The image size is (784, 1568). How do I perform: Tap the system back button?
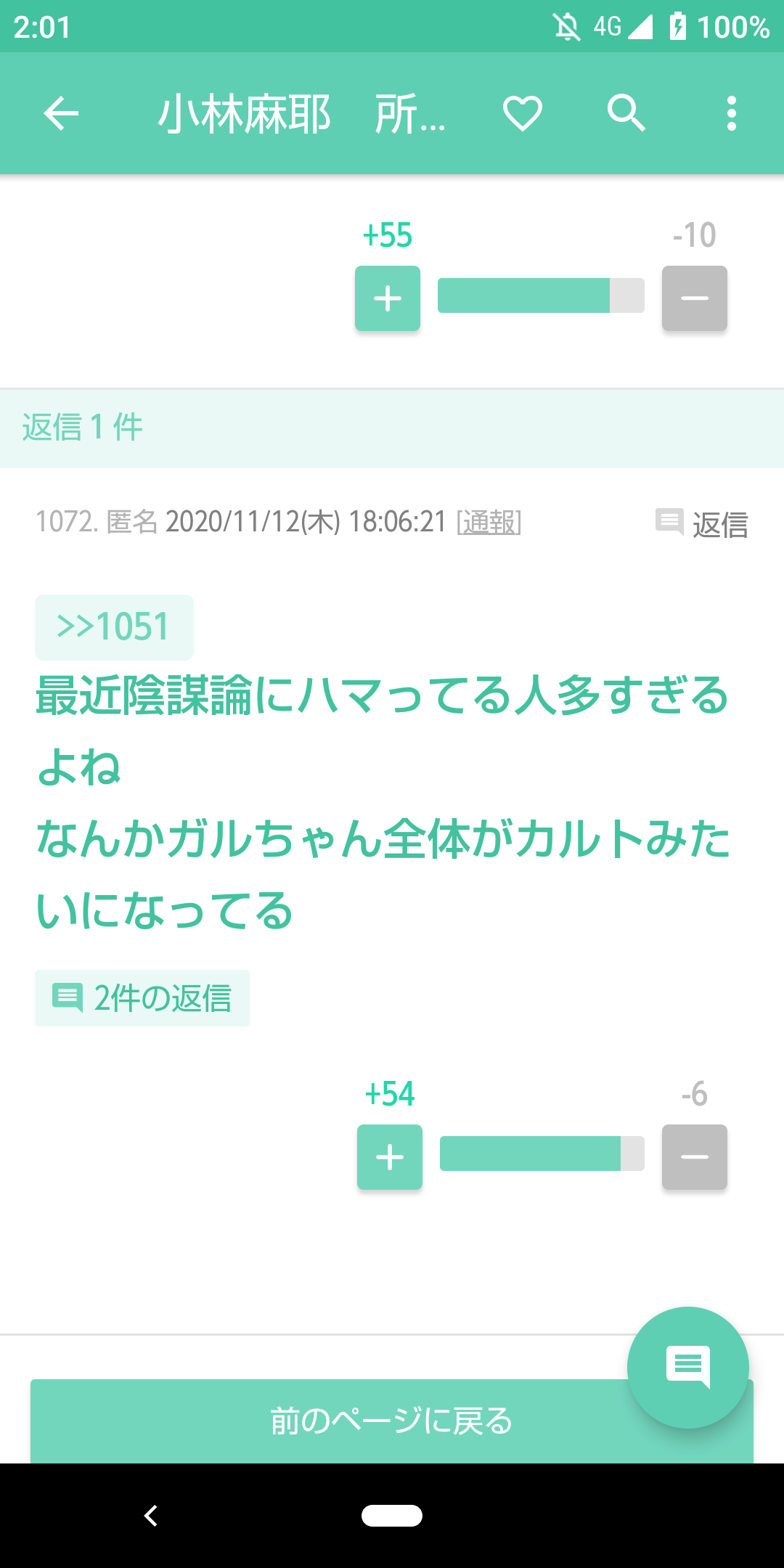pos(151,1516)
